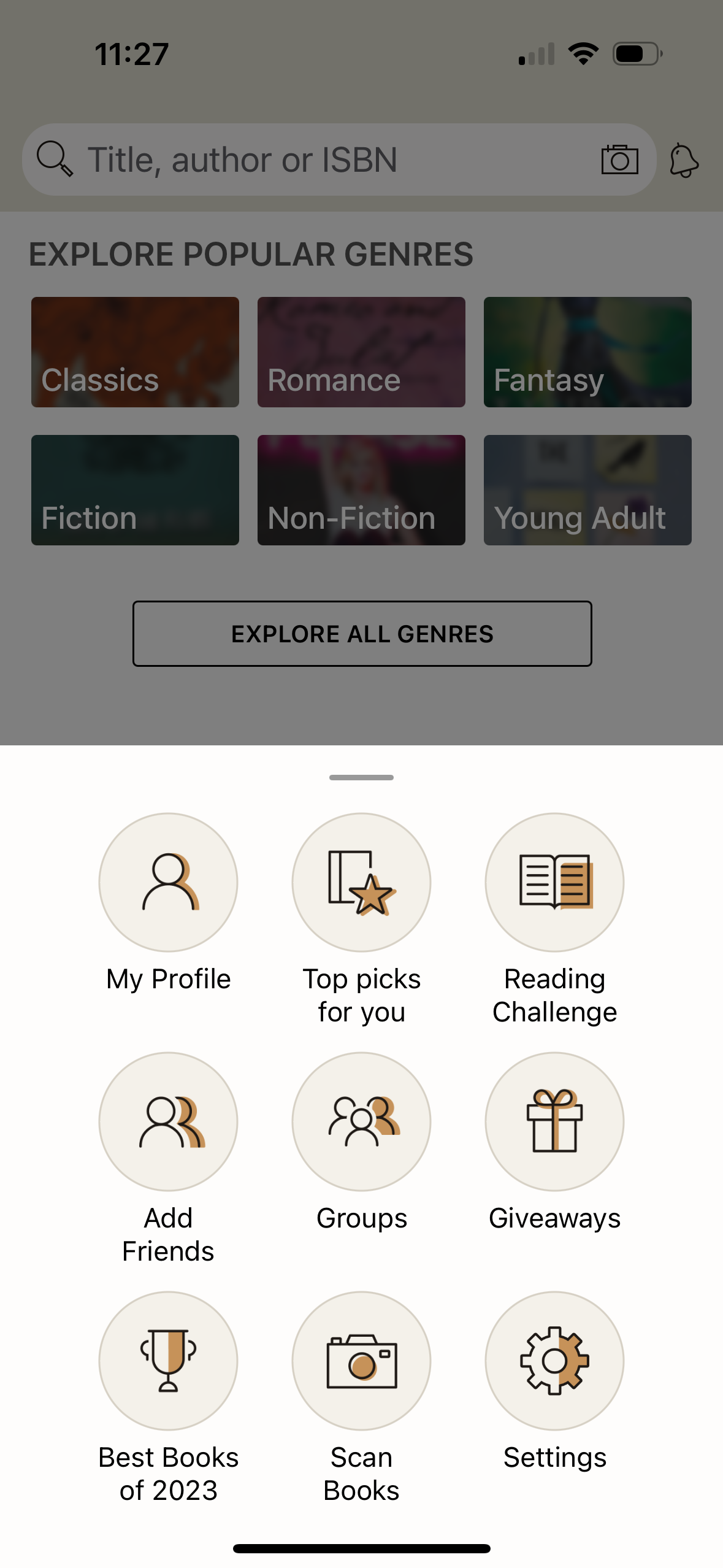The image size is (723, 1568).
Task: Click the EXPLORE ALL GENRES button
Action: point(361,633)
